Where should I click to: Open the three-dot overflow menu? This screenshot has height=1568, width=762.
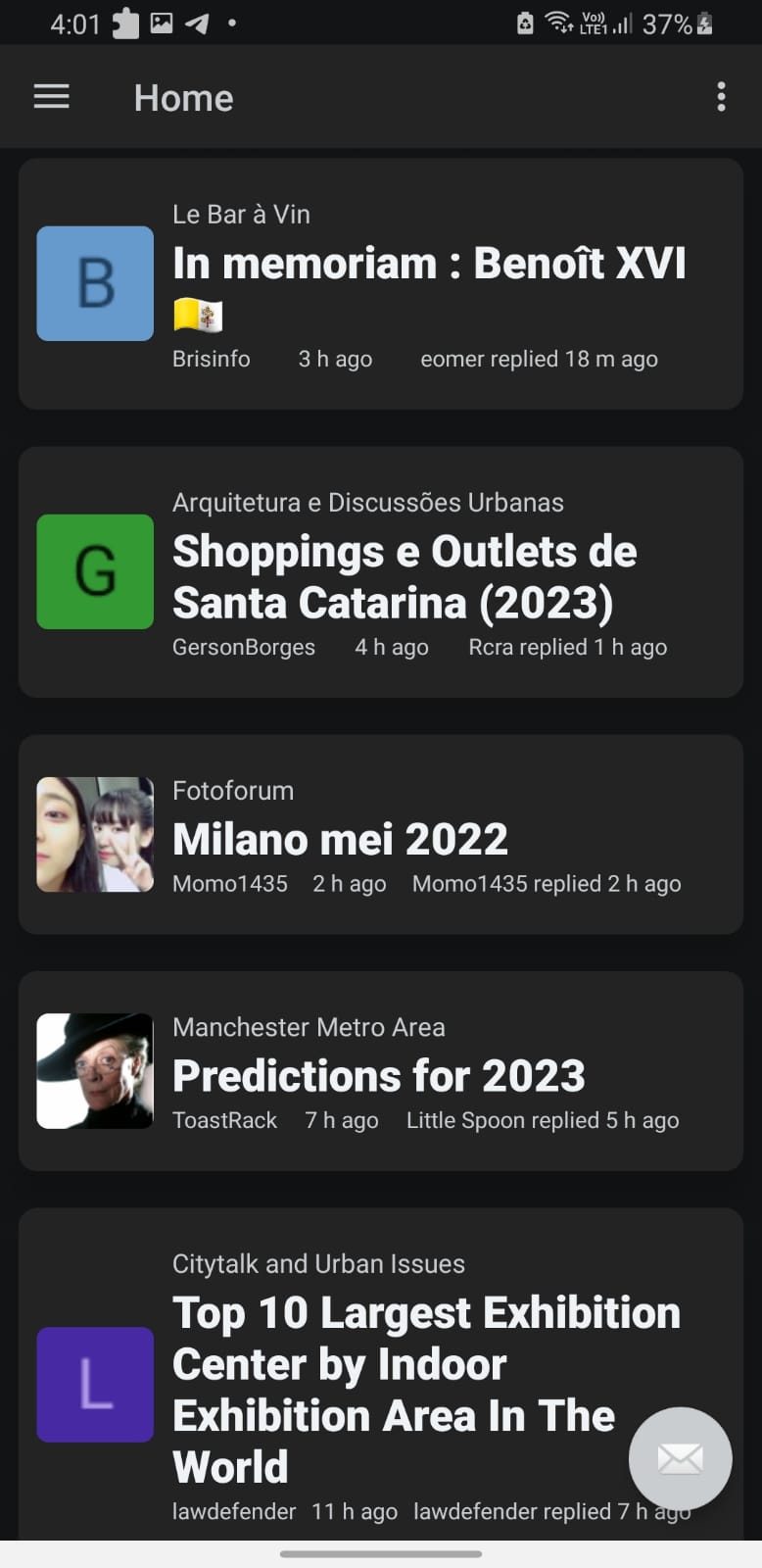(x=721, y=97)
